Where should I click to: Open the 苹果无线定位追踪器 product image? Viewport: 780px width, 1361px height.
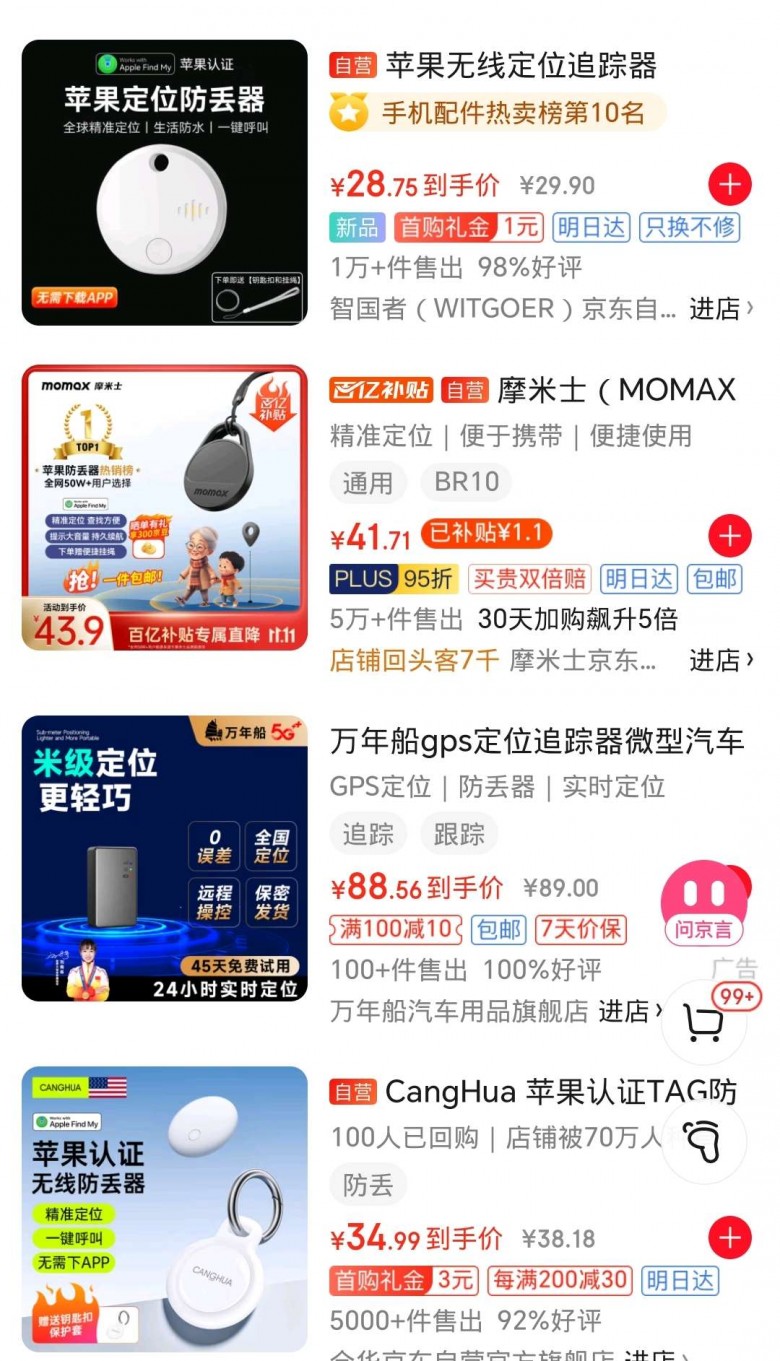coord(165,182)
